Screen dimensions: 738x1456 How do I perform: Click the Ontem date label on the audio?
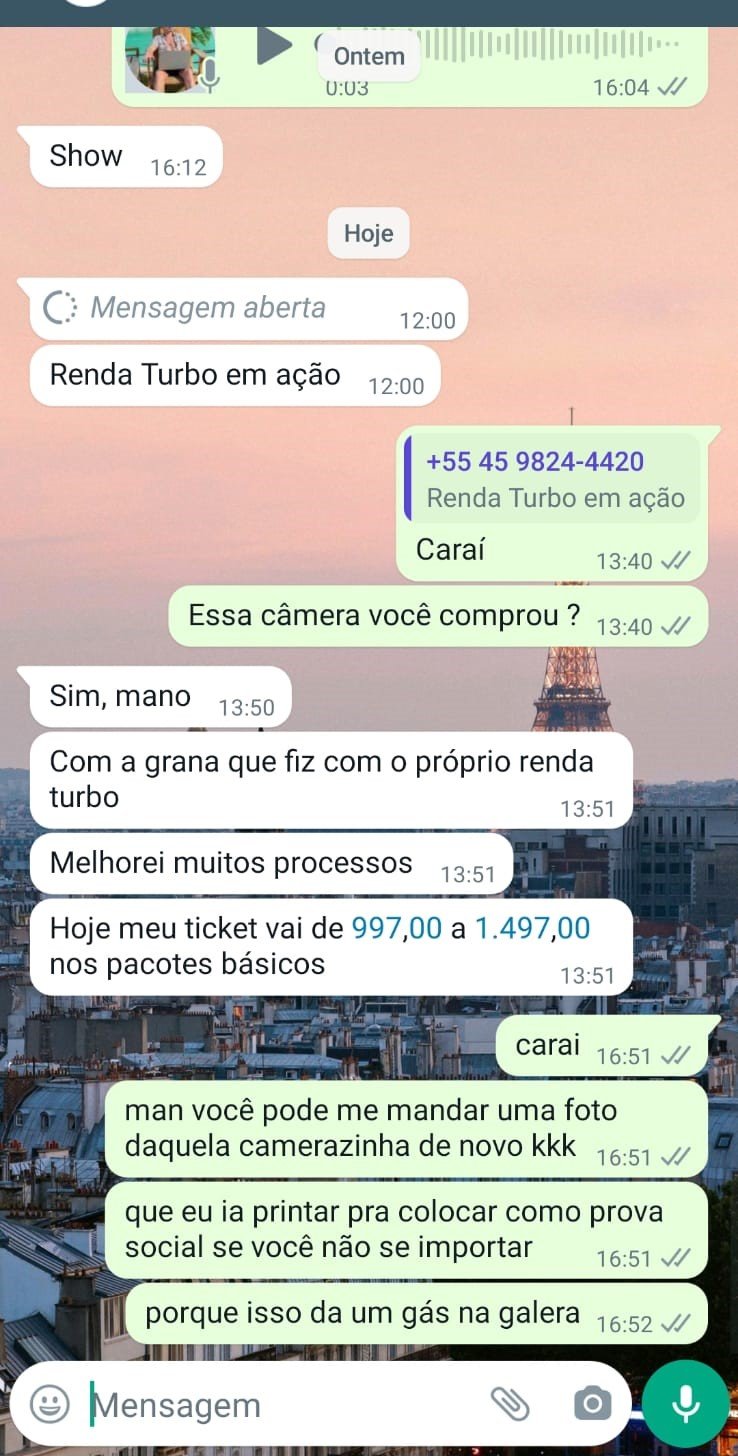point(368,56)
